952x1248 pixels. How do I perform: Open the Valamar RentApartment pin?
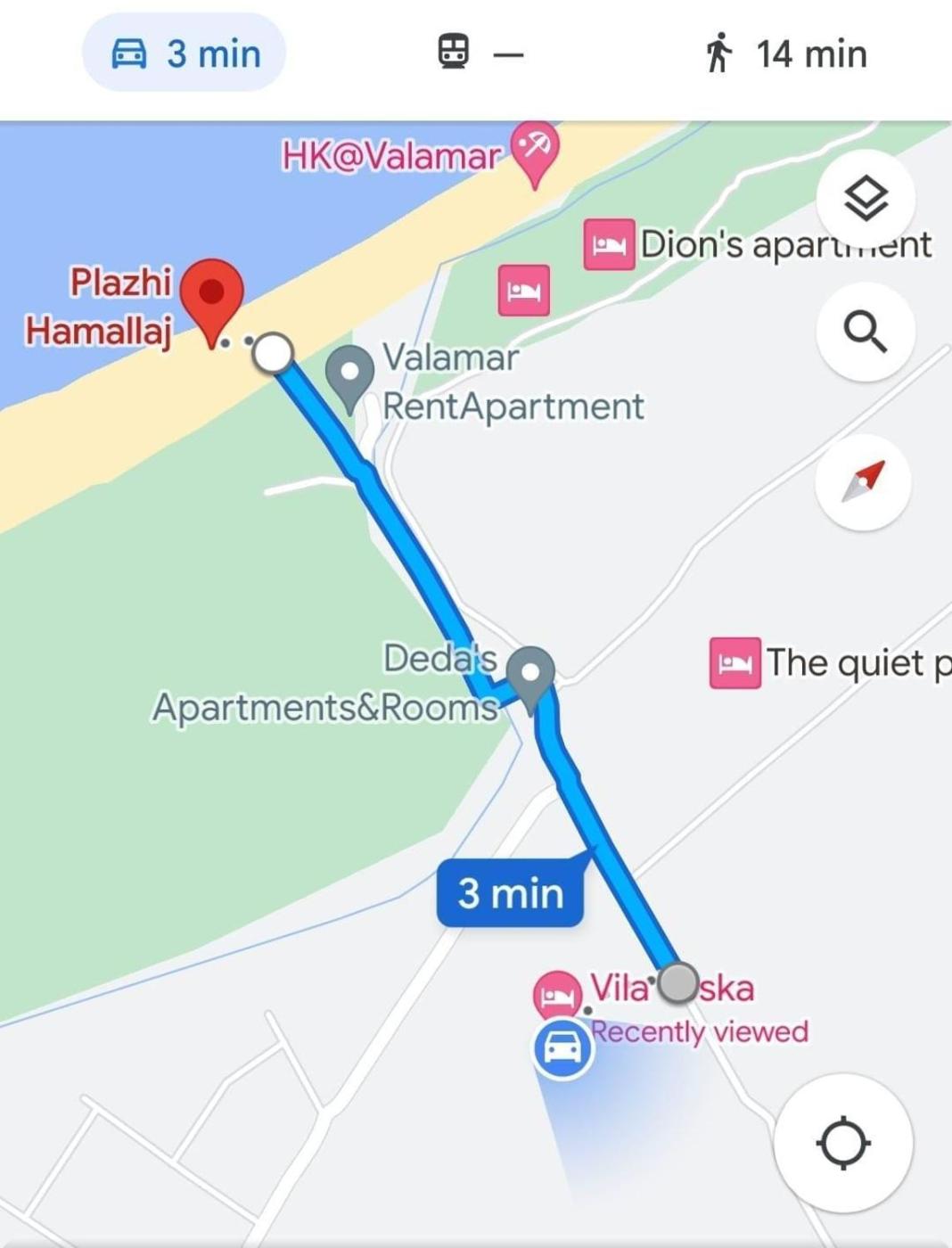[x=350, y=374]
